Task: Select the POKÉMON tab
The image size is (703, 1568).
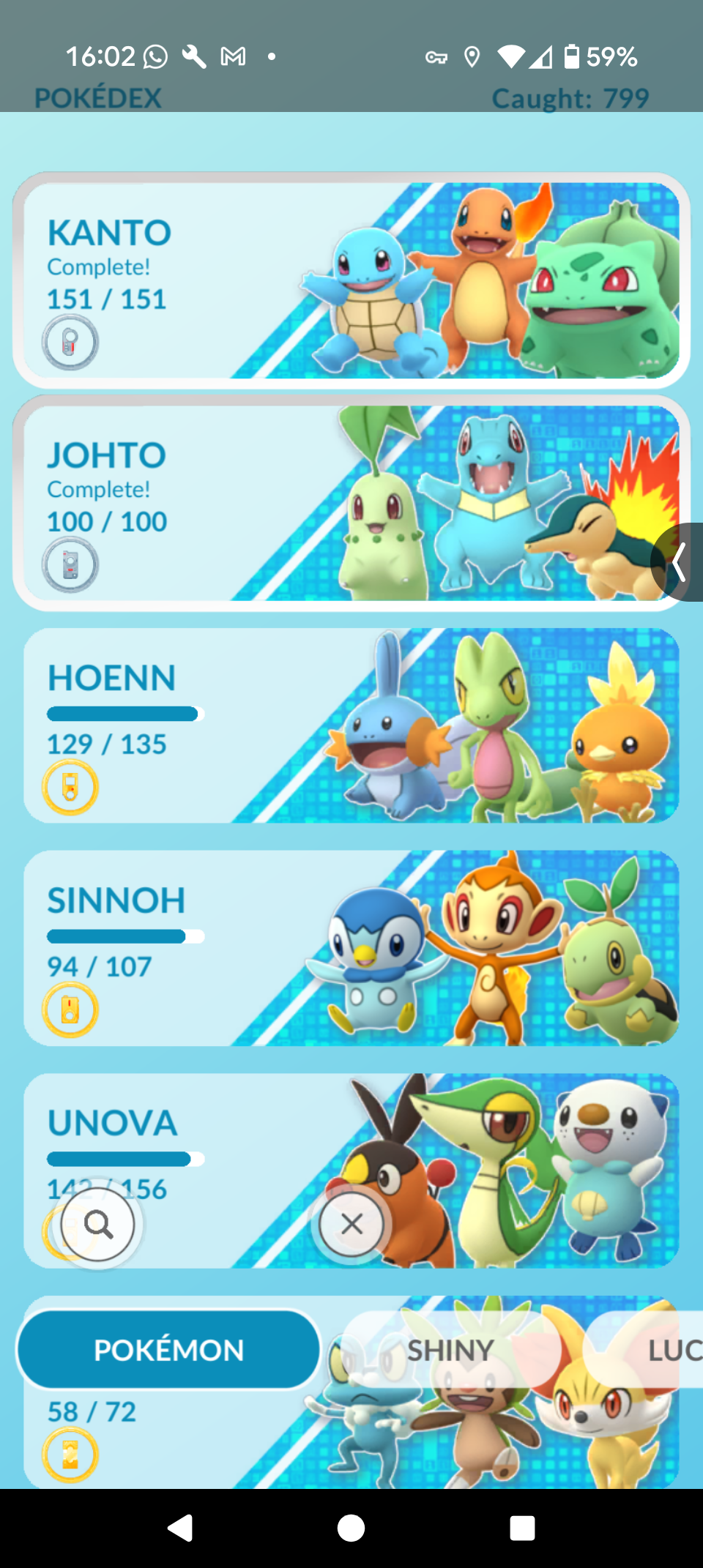Action: pyautogui.click(x=168, y=1350)
